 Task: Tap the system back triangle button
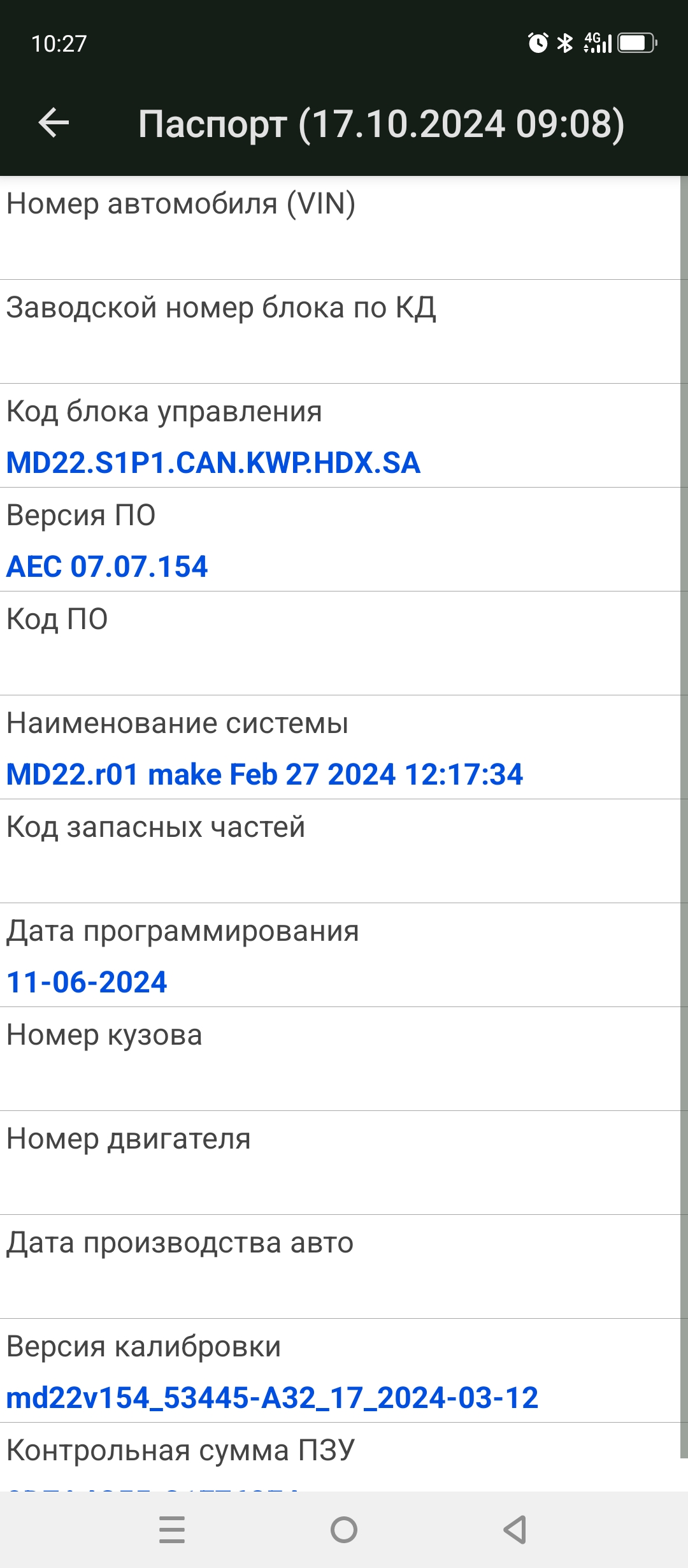click(x=515, y=1529)
